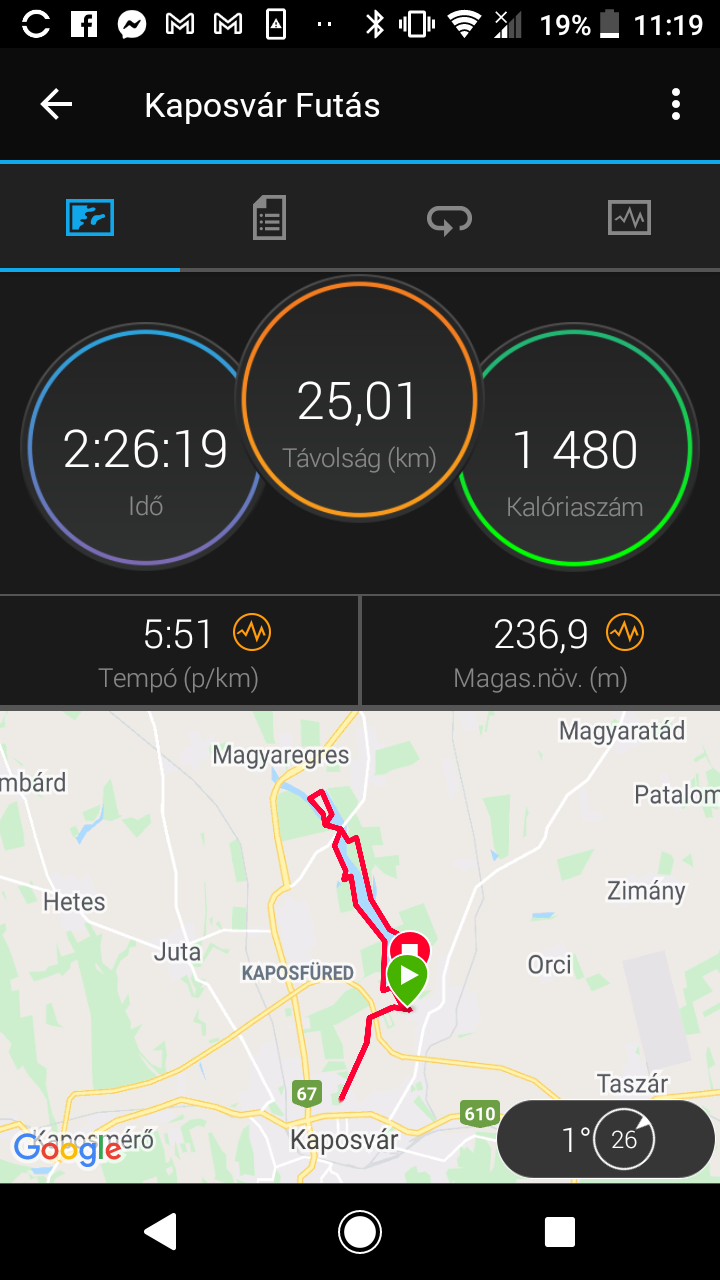Select the overview summary tab
The width and height of the screenshot is (720, 1280).
point(90,218)
